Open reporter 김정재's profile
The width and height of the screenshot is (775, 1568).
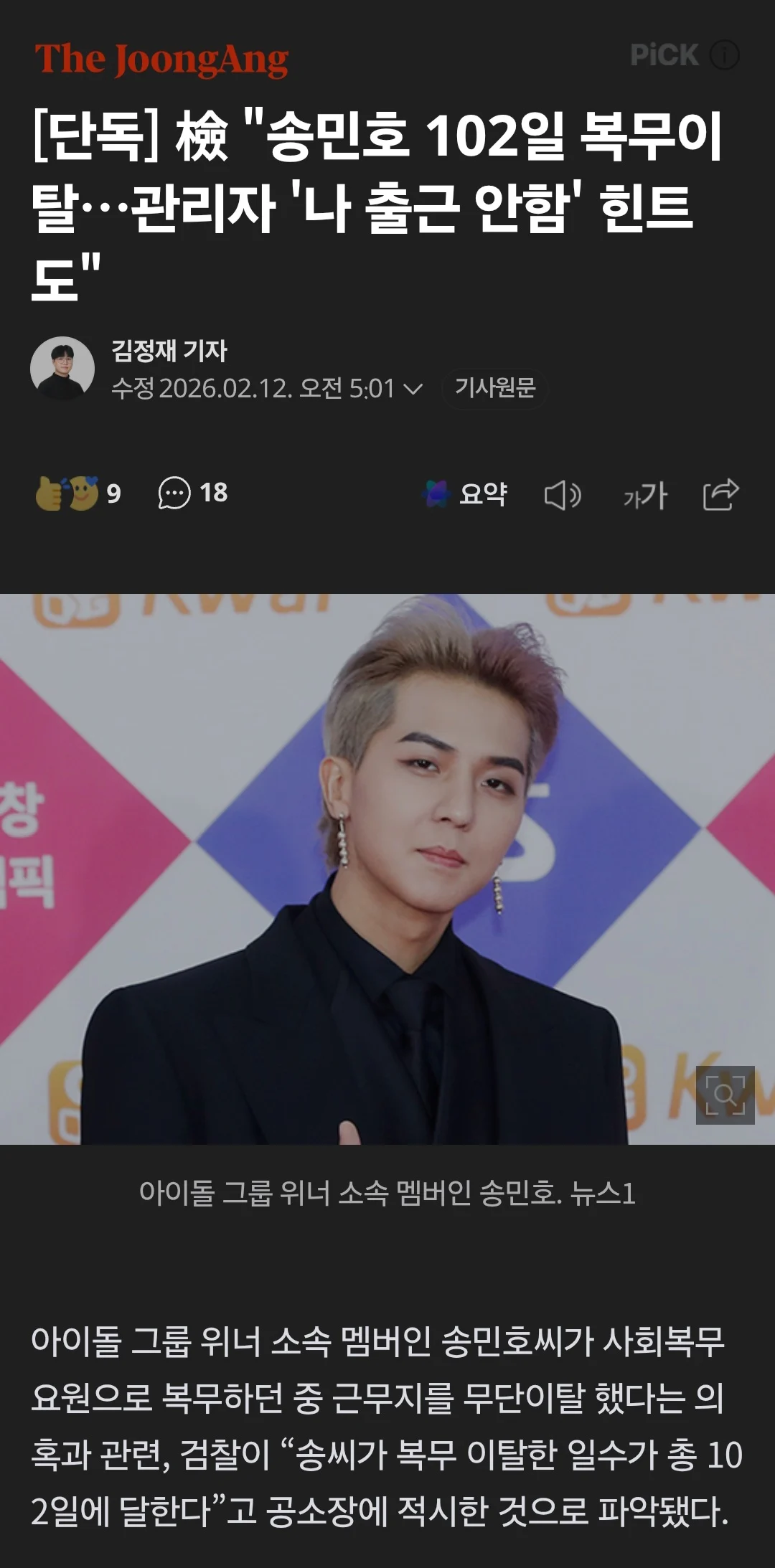[x=169, y=351]
